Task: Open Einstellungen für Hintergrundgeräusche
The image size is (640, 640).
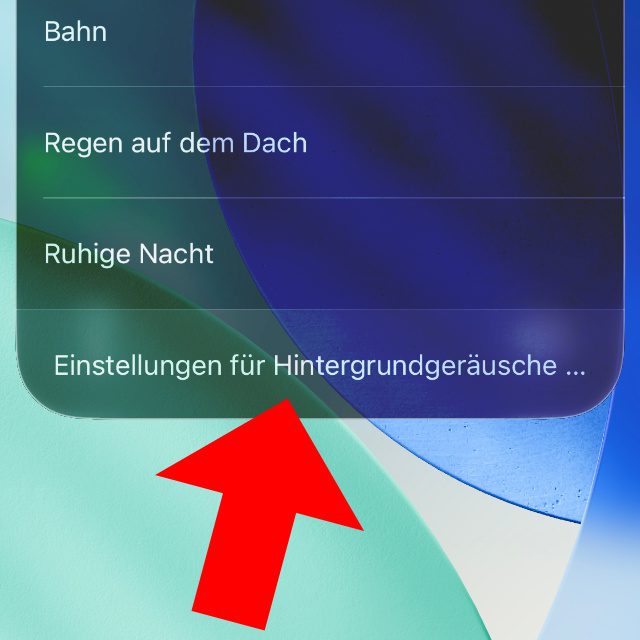Action: point(318,365)
